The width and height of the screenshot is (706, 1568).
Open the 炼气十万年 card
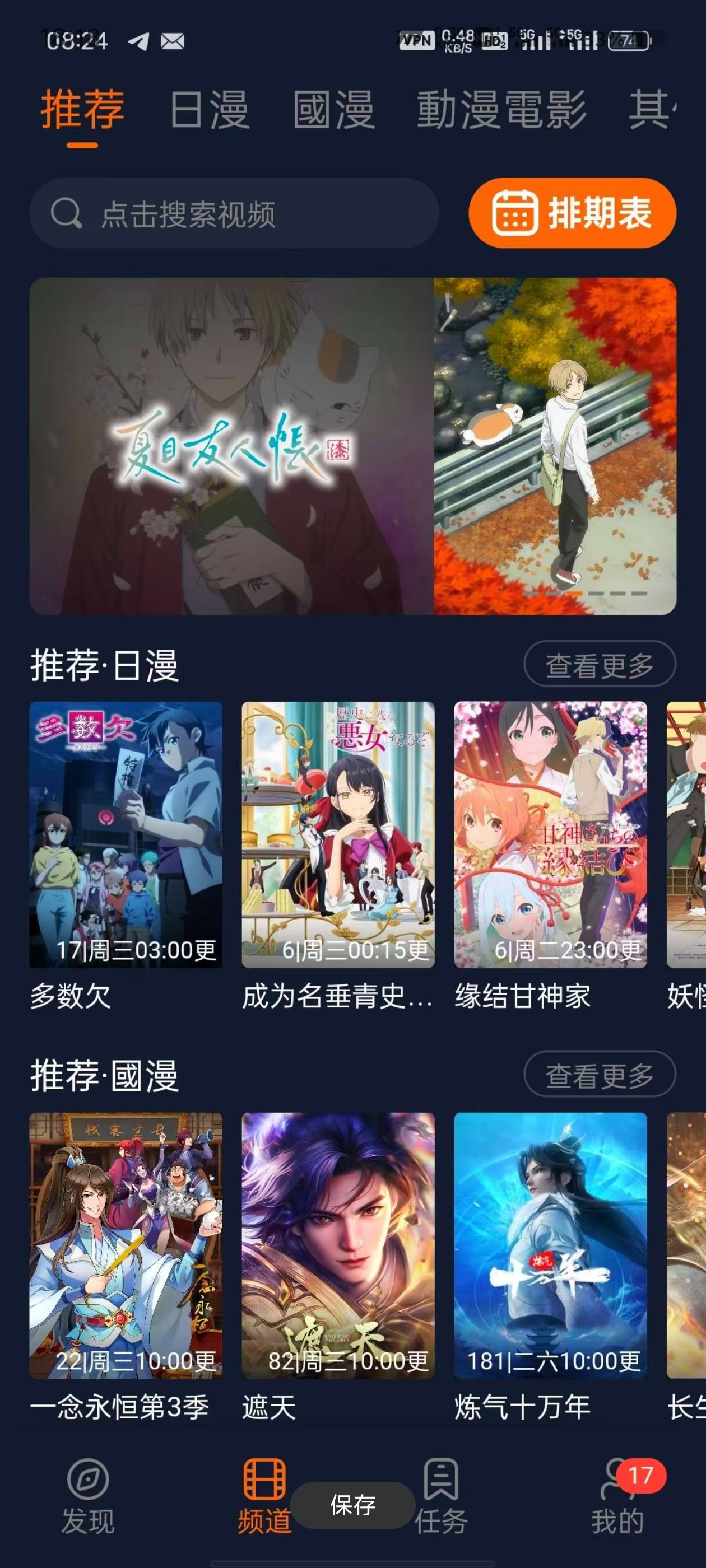click(550, 1245)
